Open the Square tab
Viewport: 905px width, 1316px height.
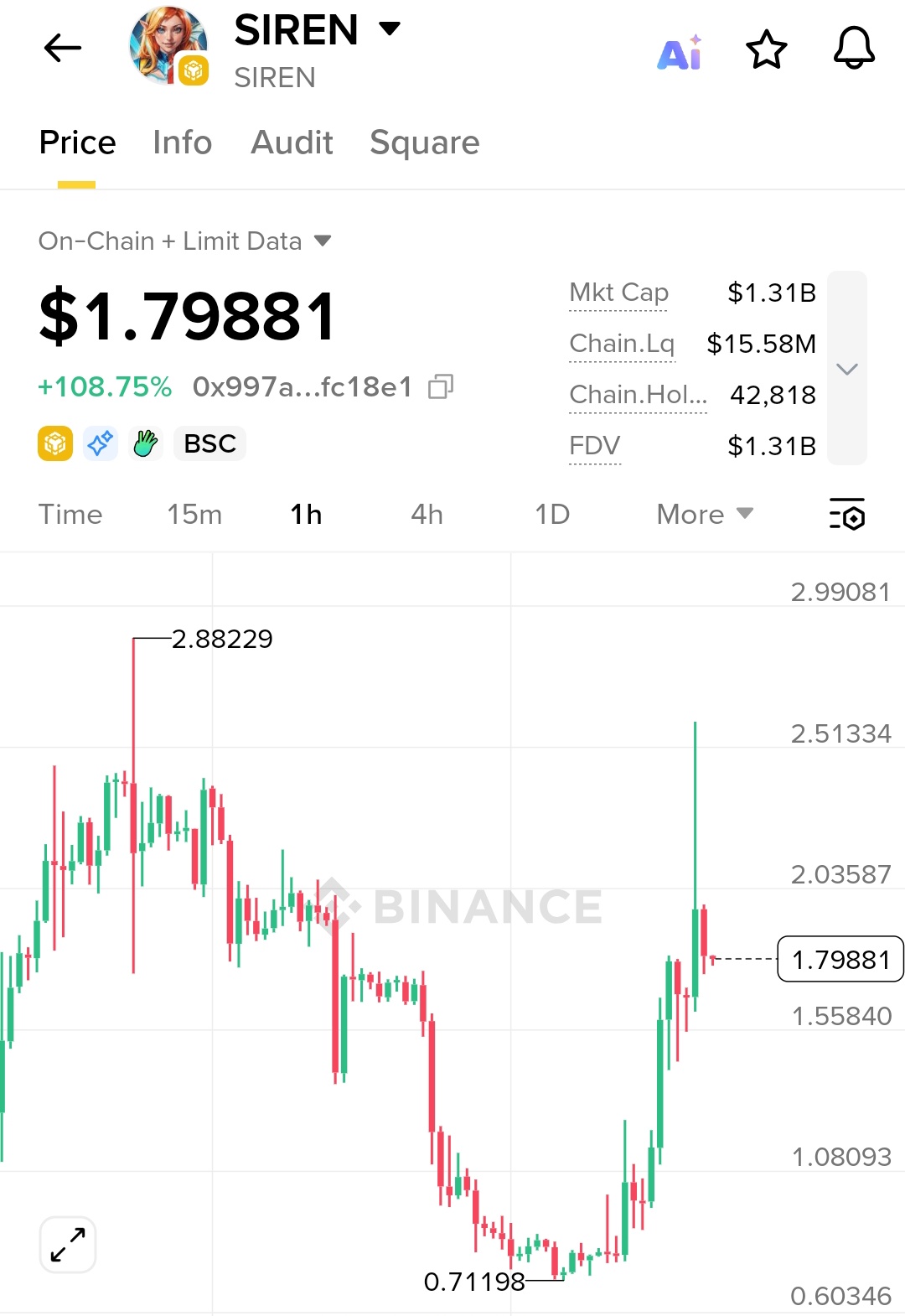point(424,142)
